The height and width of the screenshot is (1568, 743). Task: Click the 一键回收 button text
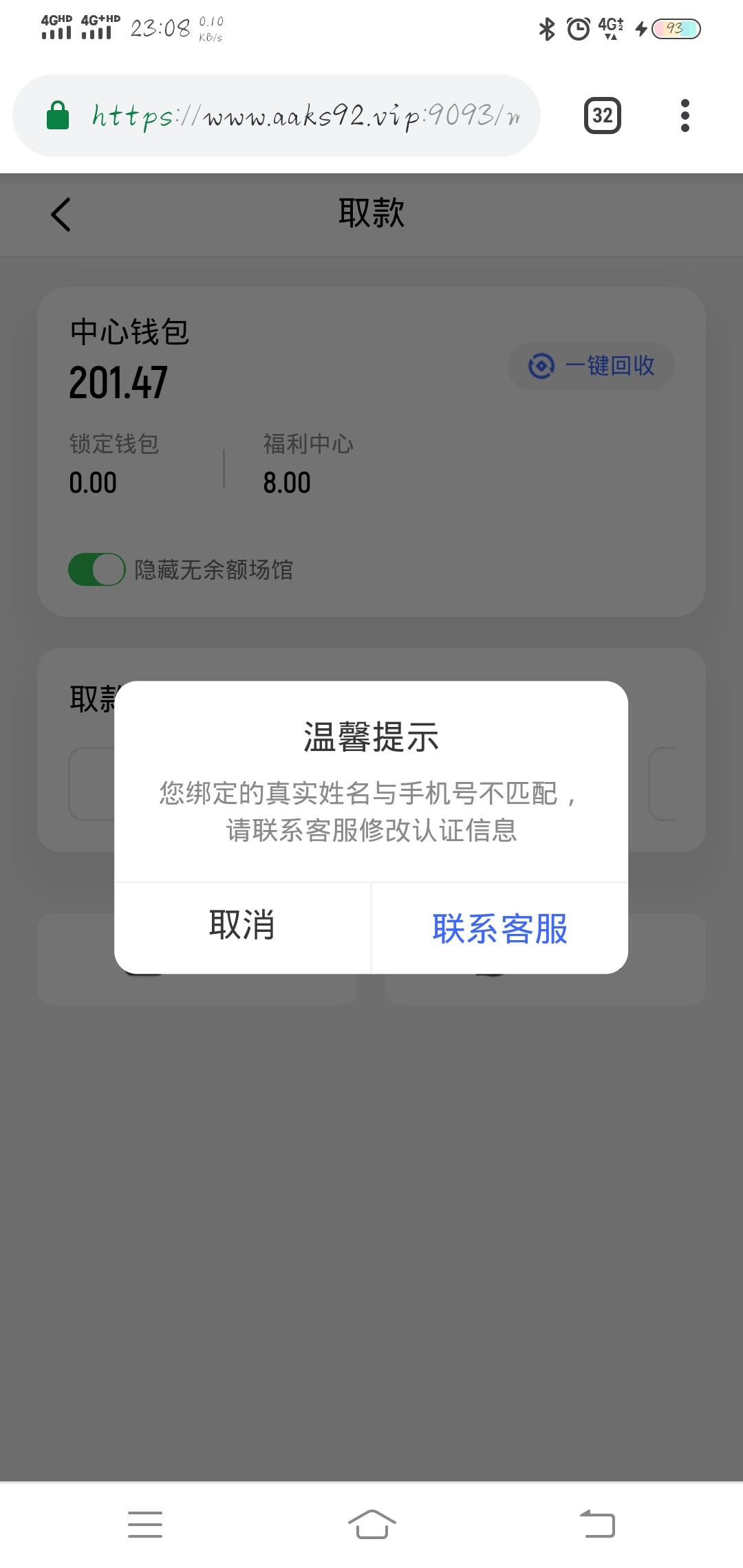point(611,366)
